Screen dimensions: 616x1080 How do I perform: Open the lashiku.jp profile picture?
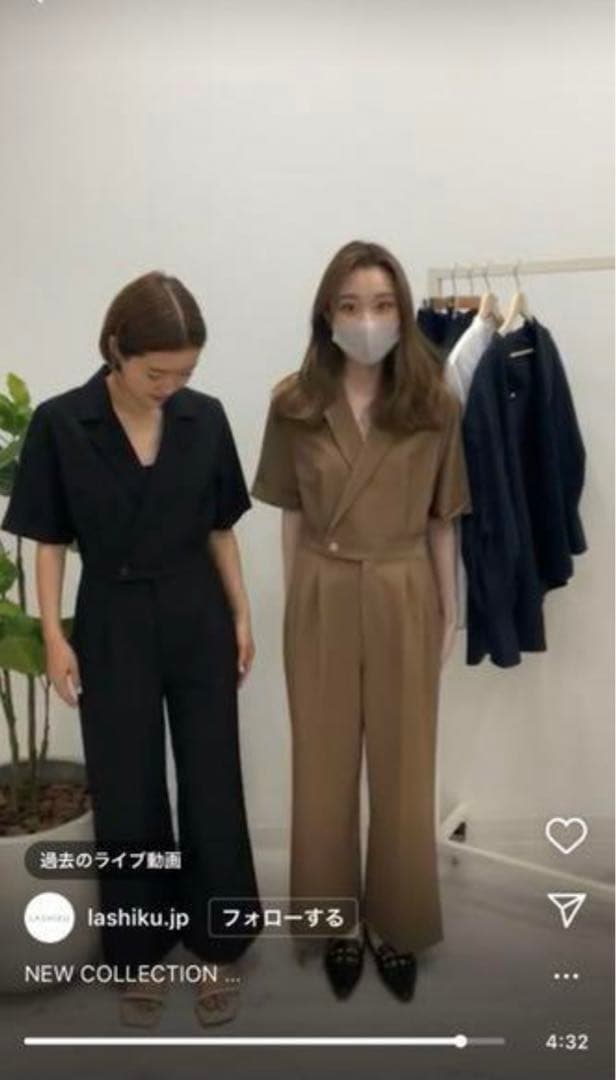coord(49,918)
